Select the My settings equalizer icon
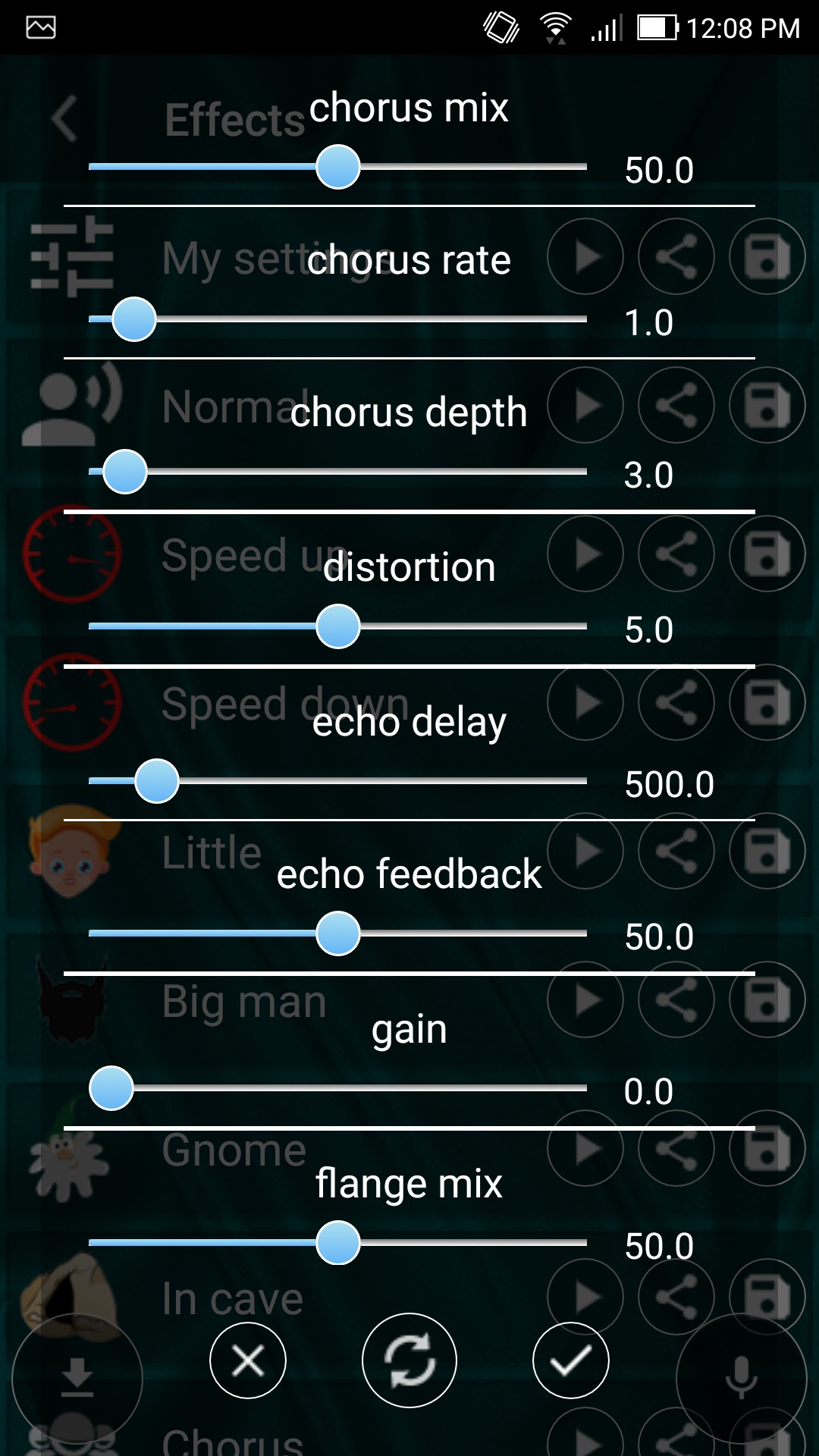 72,258
